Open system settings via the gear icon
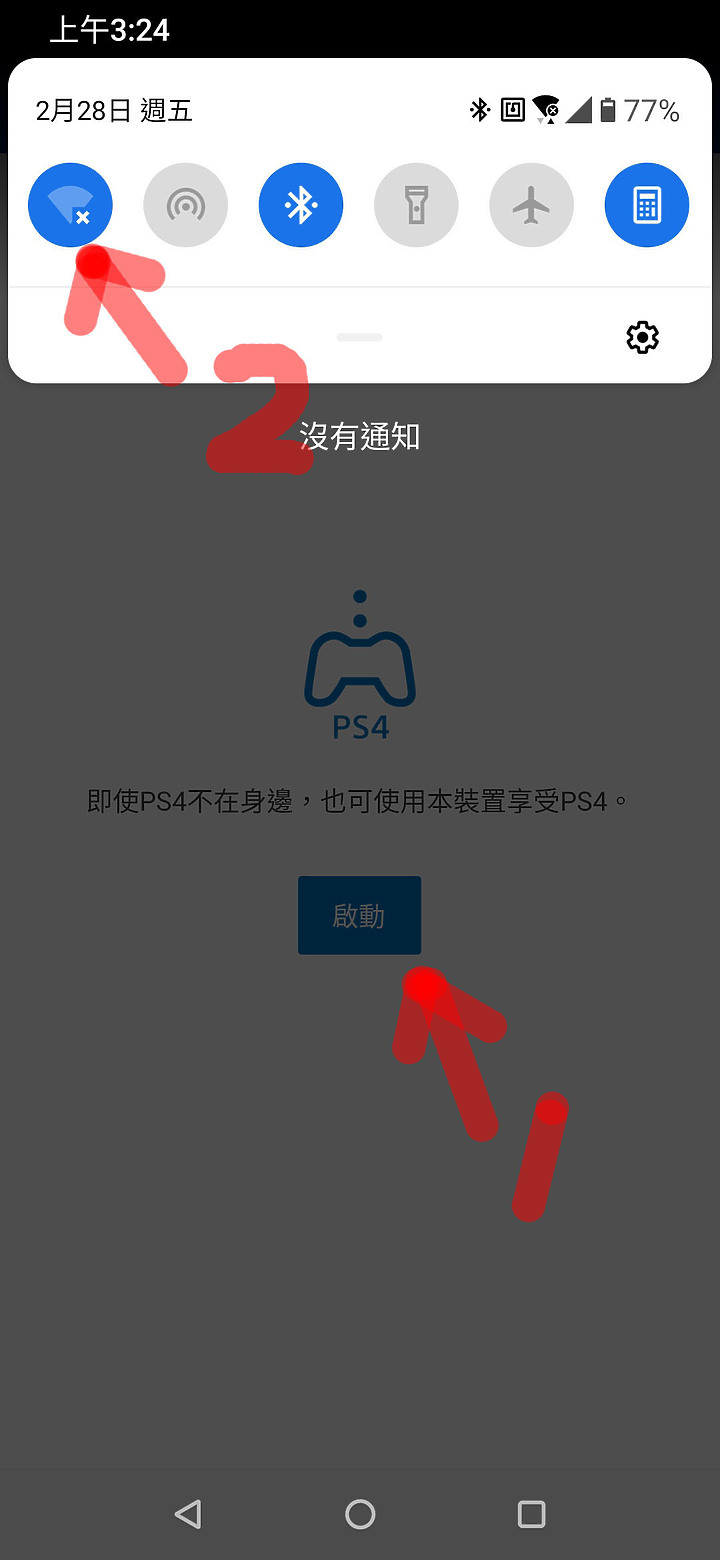The image size is (720, 1560). (642, 338)
